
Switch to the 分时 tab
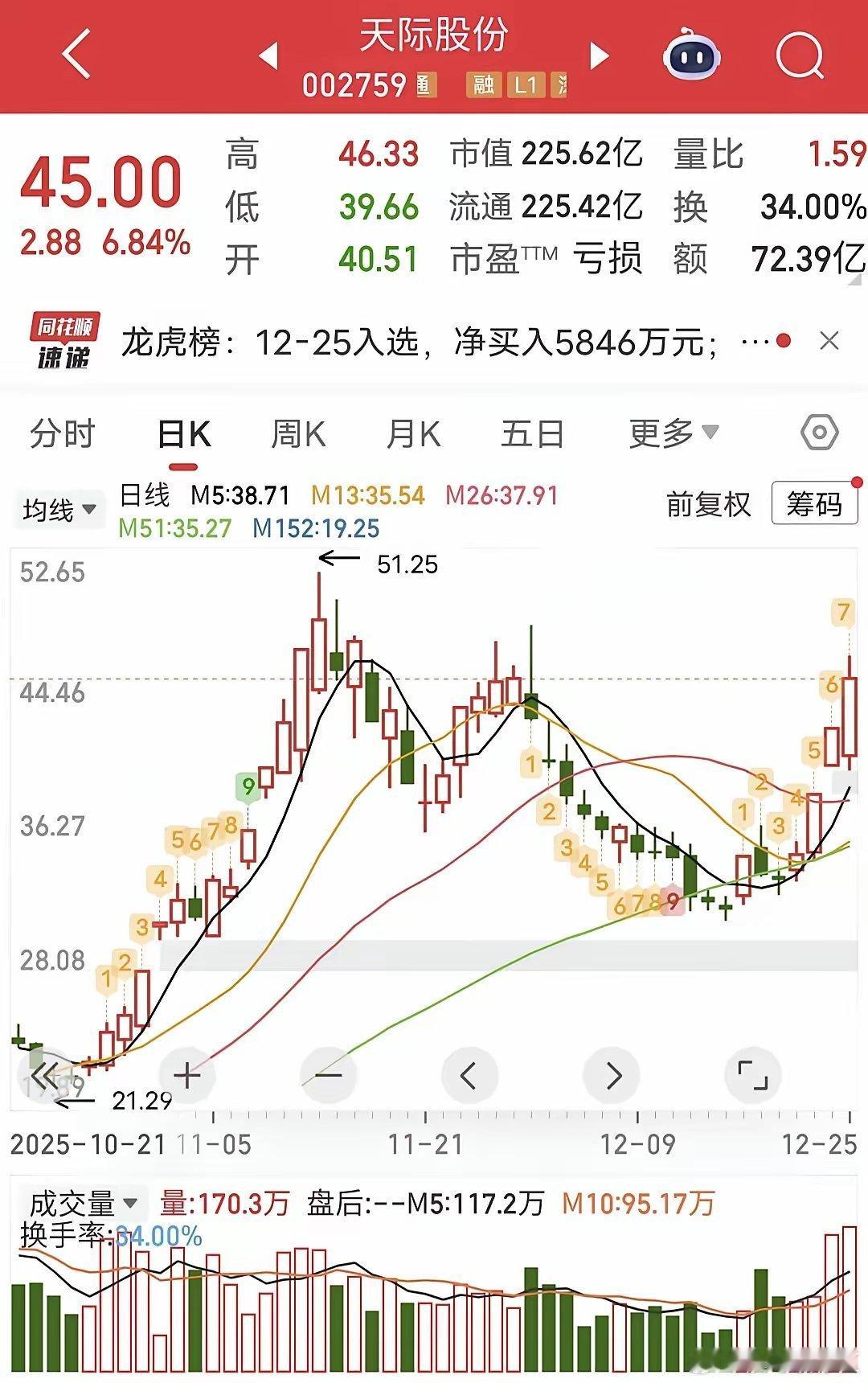pos(62,435)
